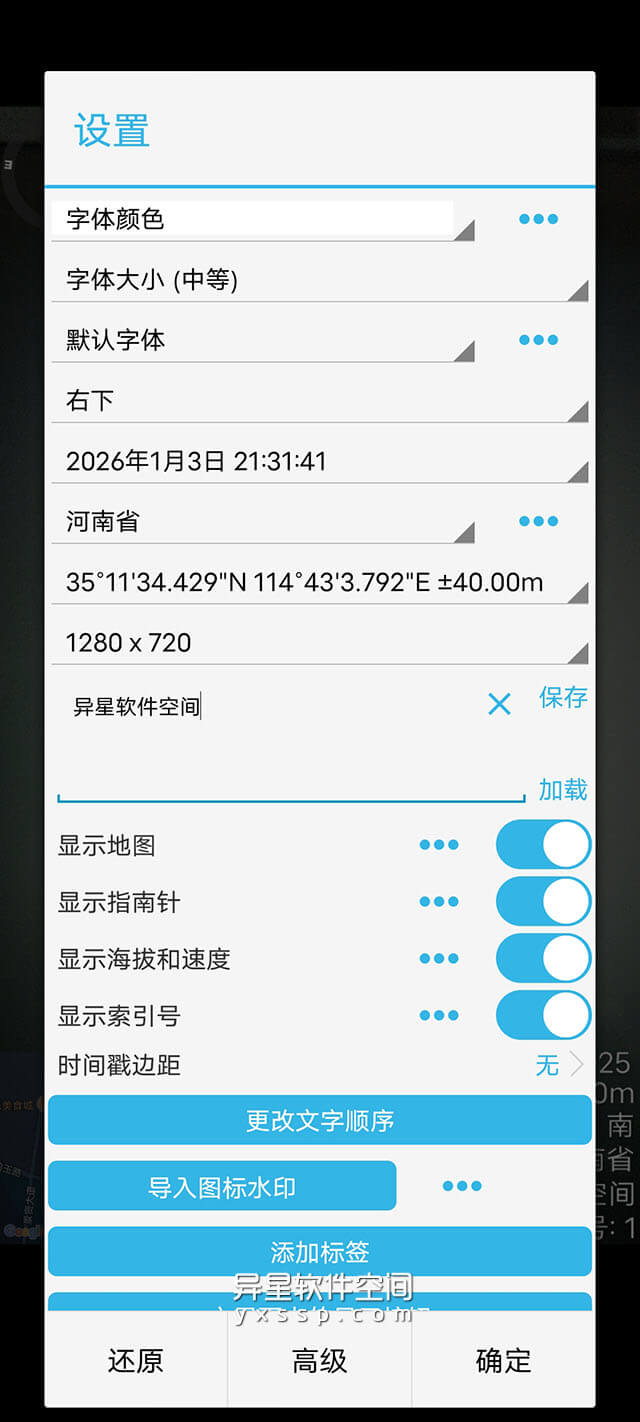Expand the 字体大小 (中等) dropdown

[x=318, y=280]
